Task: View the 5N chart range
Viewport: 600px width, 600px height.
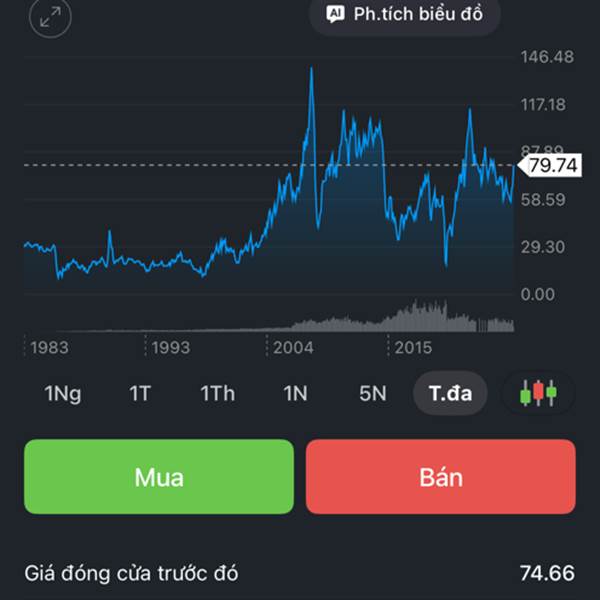Action: [x=372, y=393]
